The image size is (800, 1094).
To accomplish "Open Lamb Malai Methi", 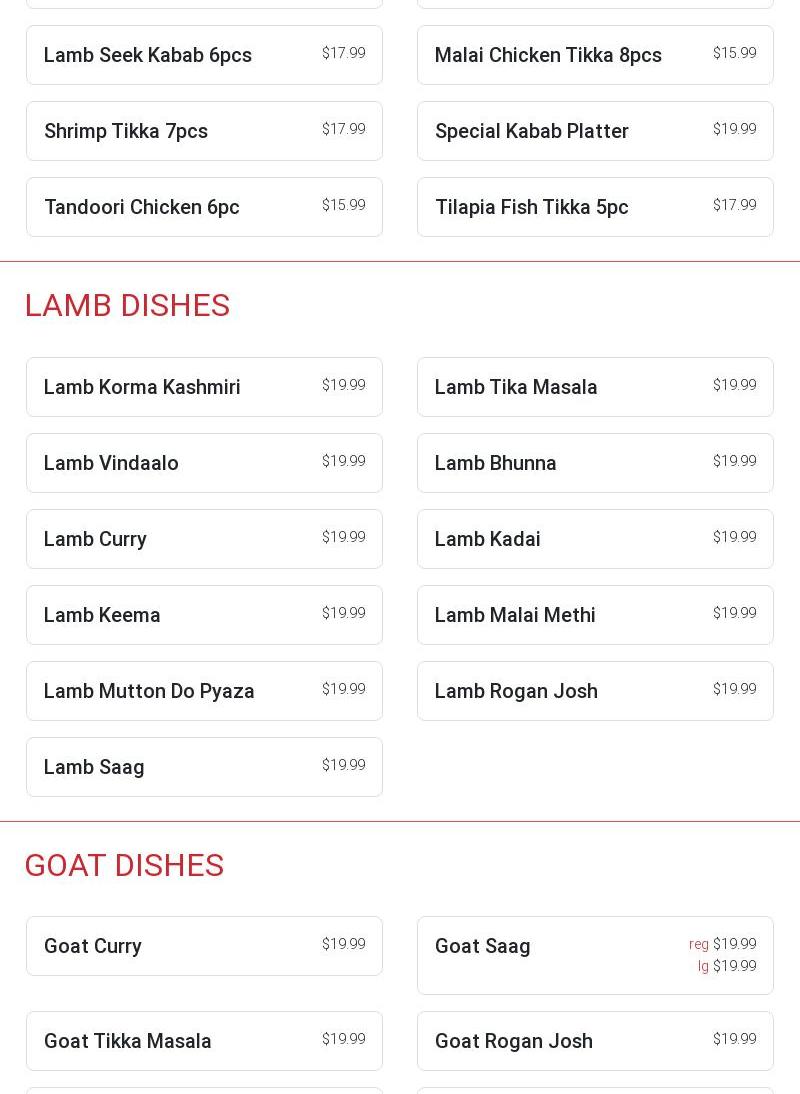I will pyautogui.click(x=595, y=615).
